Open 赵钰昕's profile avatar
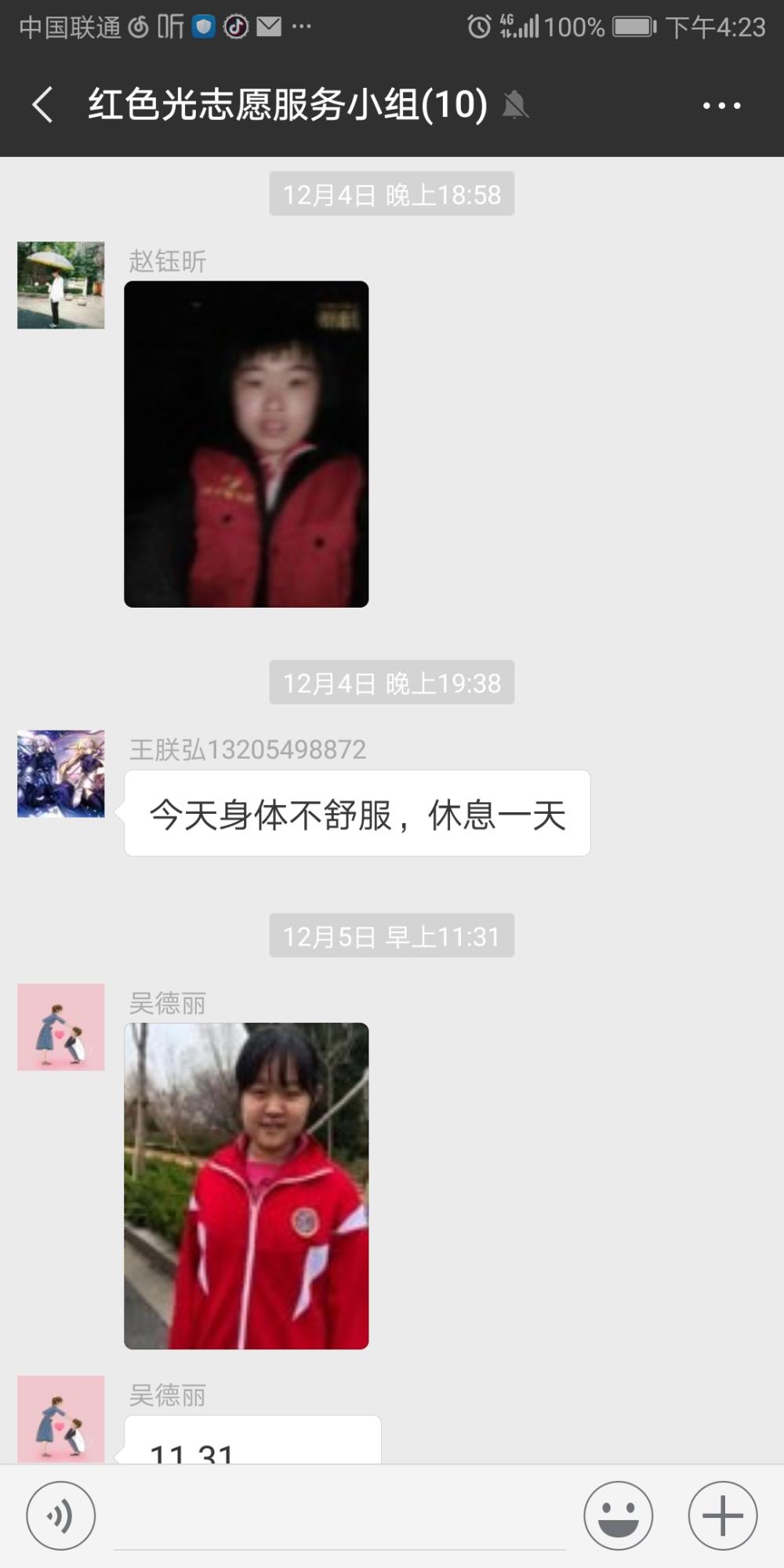This screenshot has height=1568, width=784. pos(61,285)
